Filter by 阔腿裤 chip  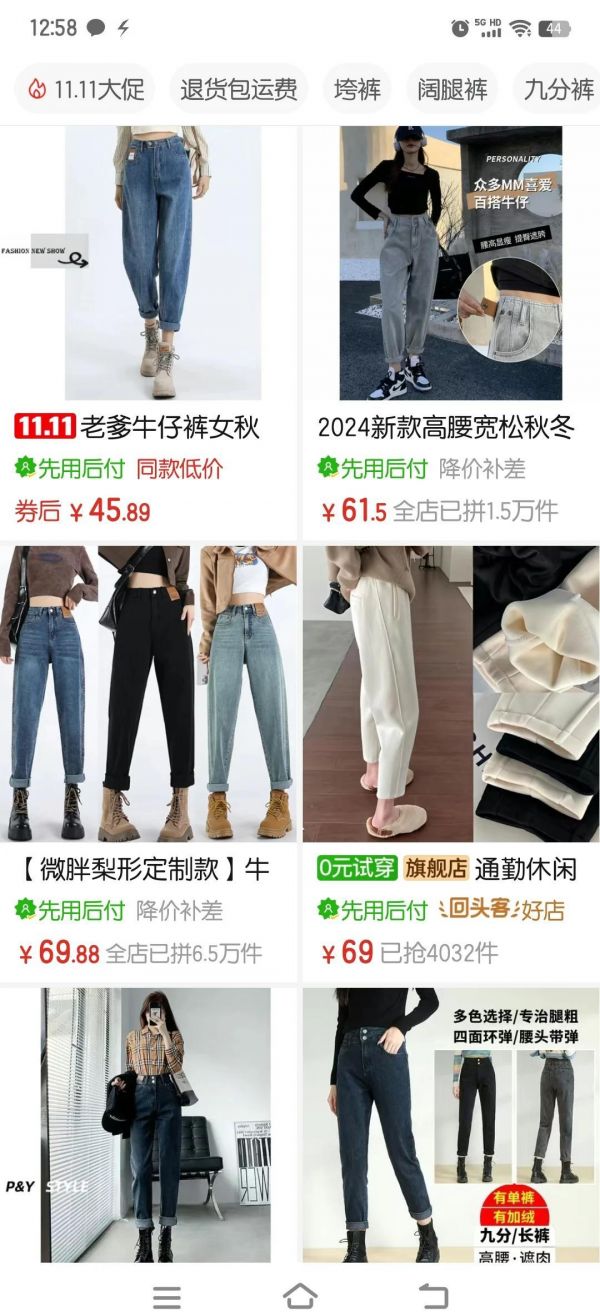click(x=452, y=89)
